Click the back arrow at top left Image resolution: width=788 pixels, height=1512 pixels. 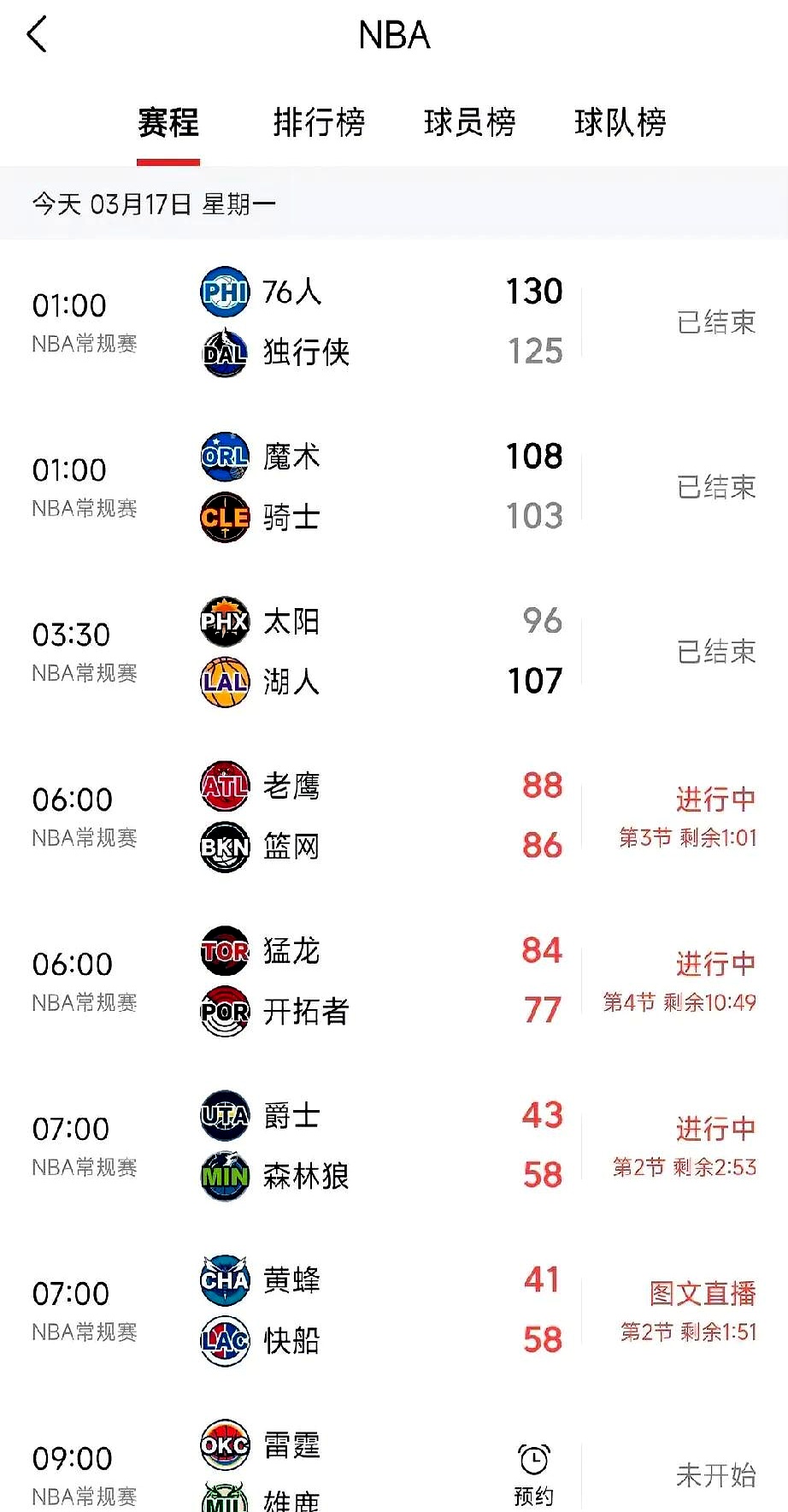tap(36, 36)
